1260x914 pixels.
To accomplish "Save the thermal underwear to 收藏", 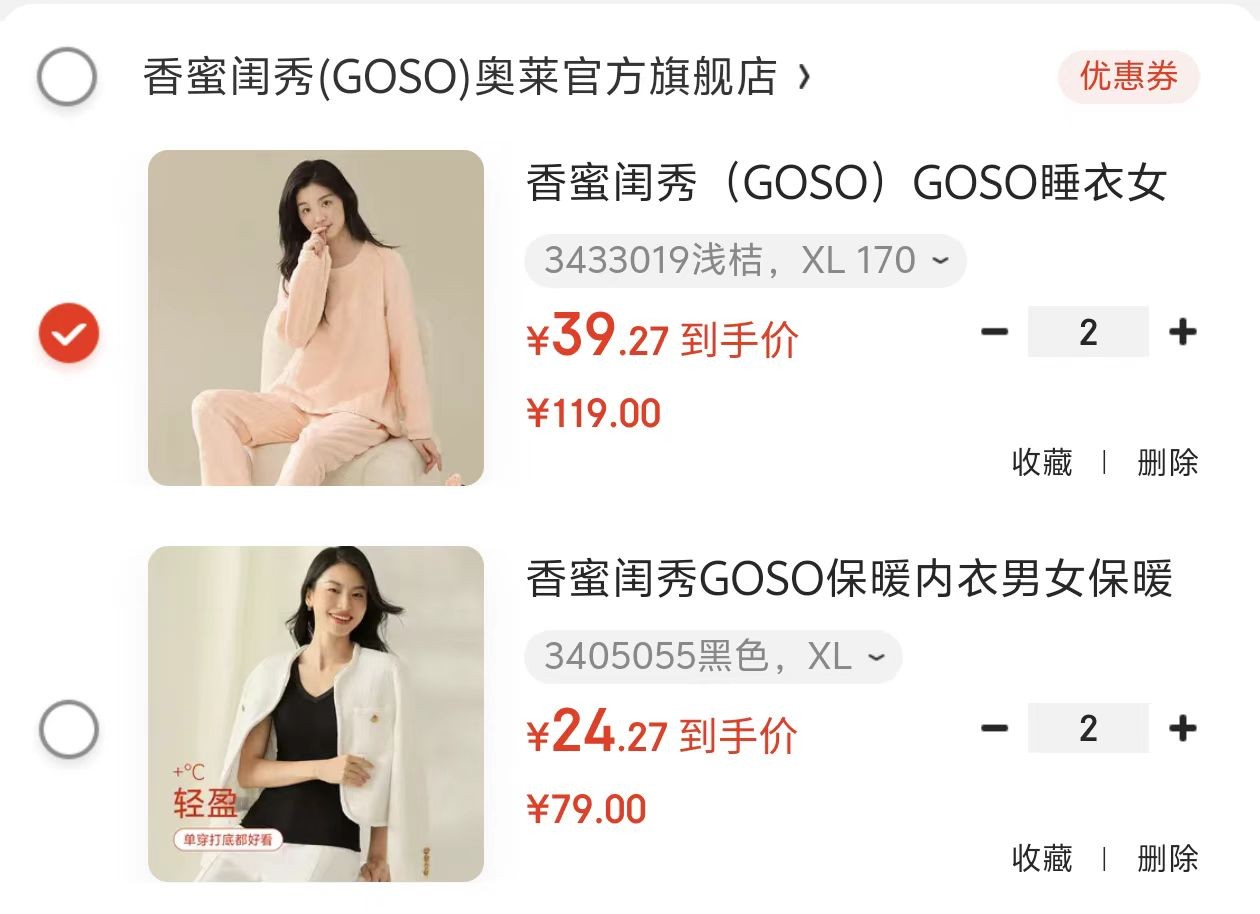I will pos(1042,858).
